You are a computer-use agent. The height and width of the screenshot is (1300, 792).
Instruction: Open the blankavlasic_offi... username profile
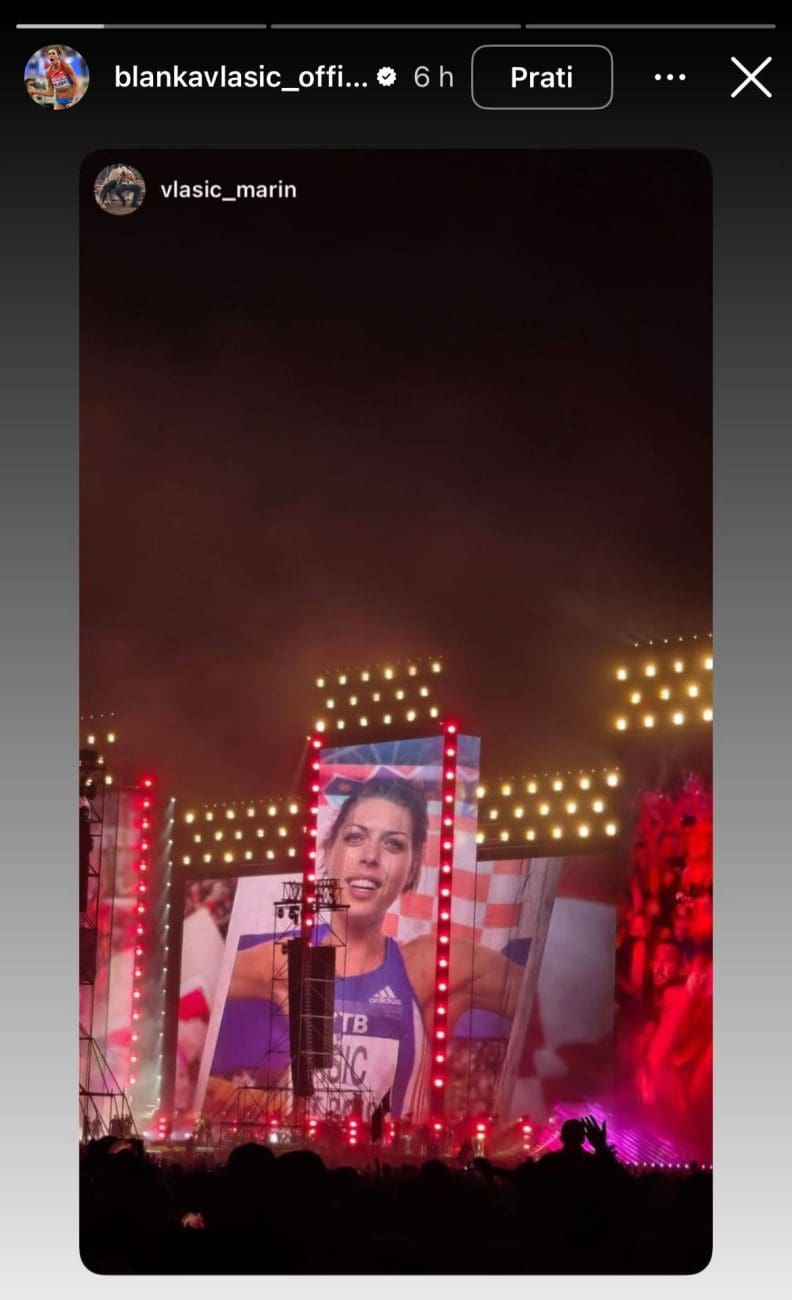(240, 77)
